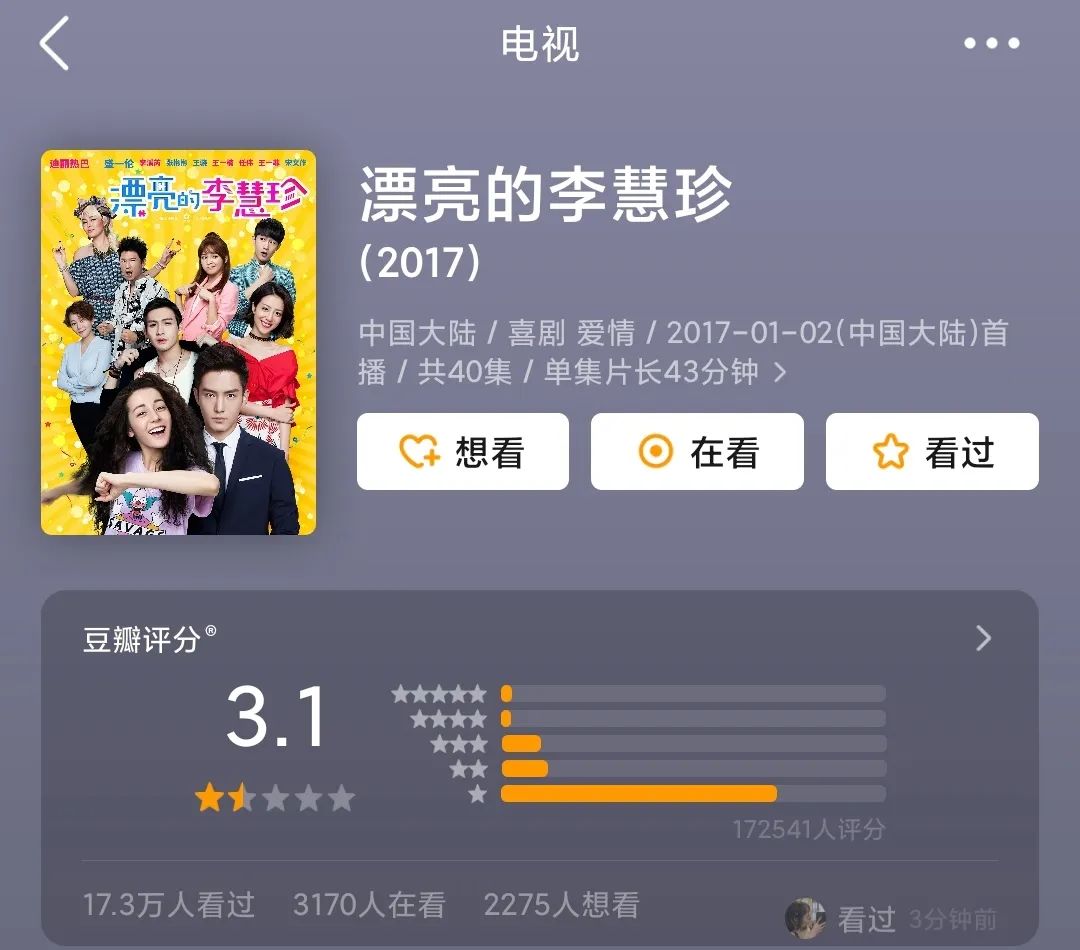Open the 豆瓣评分 rating details

(983, 639)
